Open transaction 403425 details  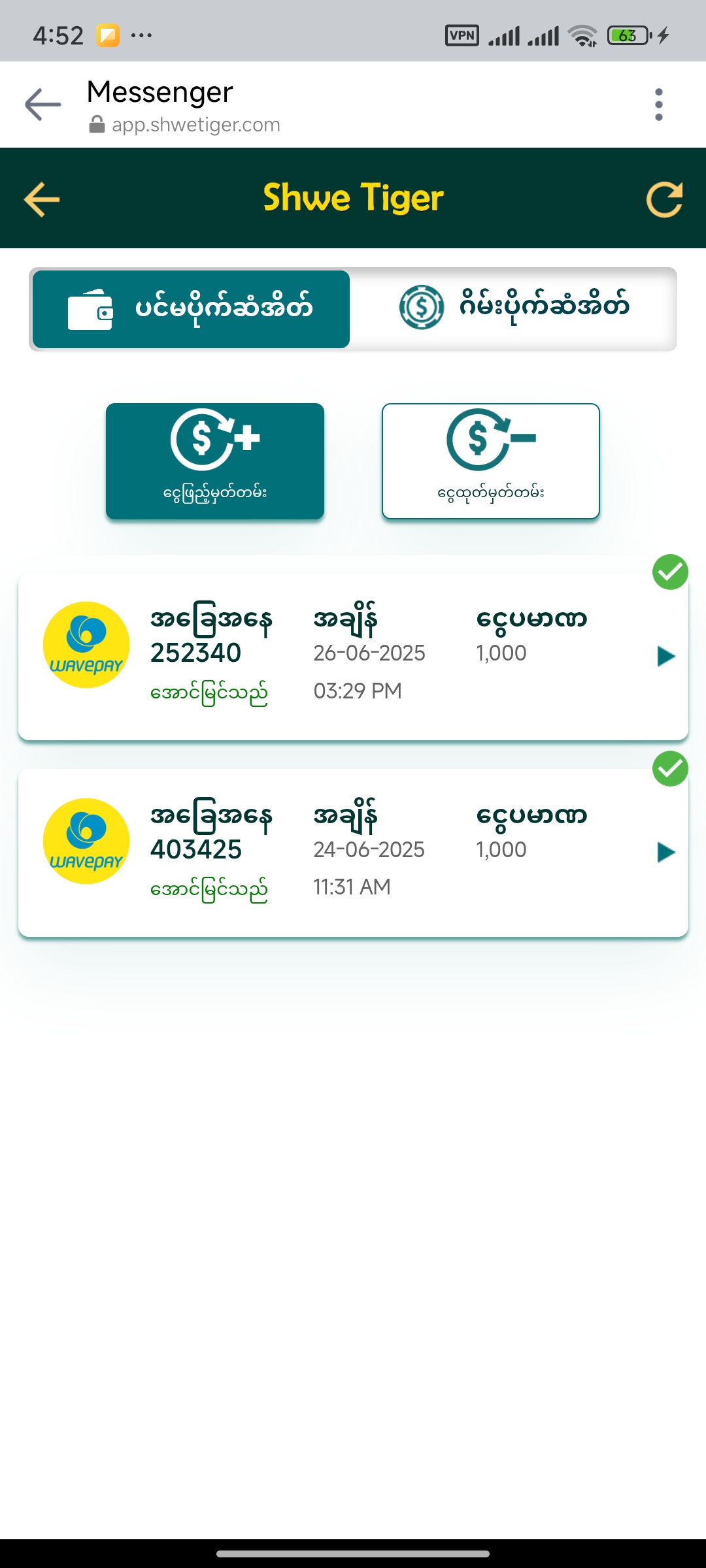point(665,852)
